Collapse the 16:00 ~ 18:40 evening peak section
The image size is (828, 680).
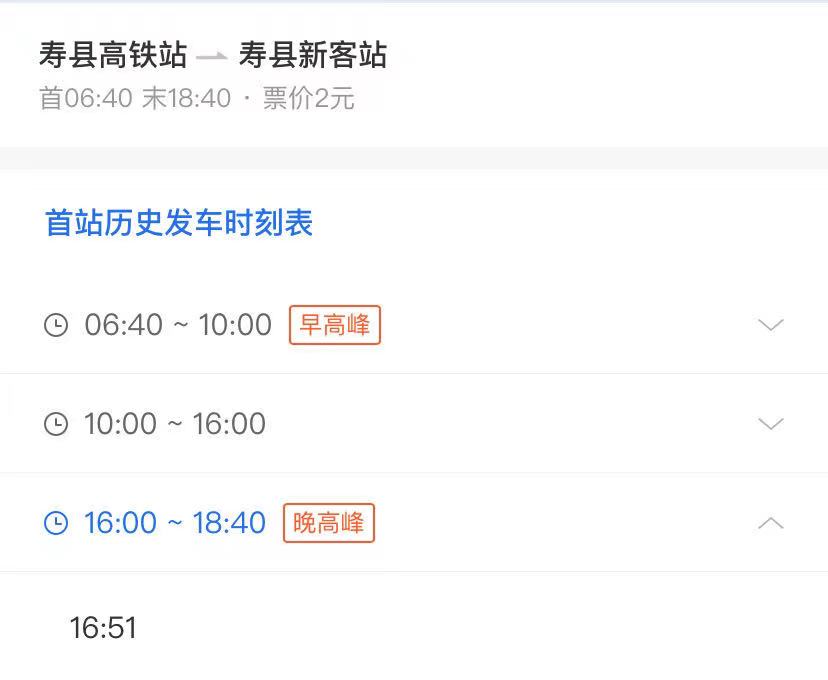770,523
